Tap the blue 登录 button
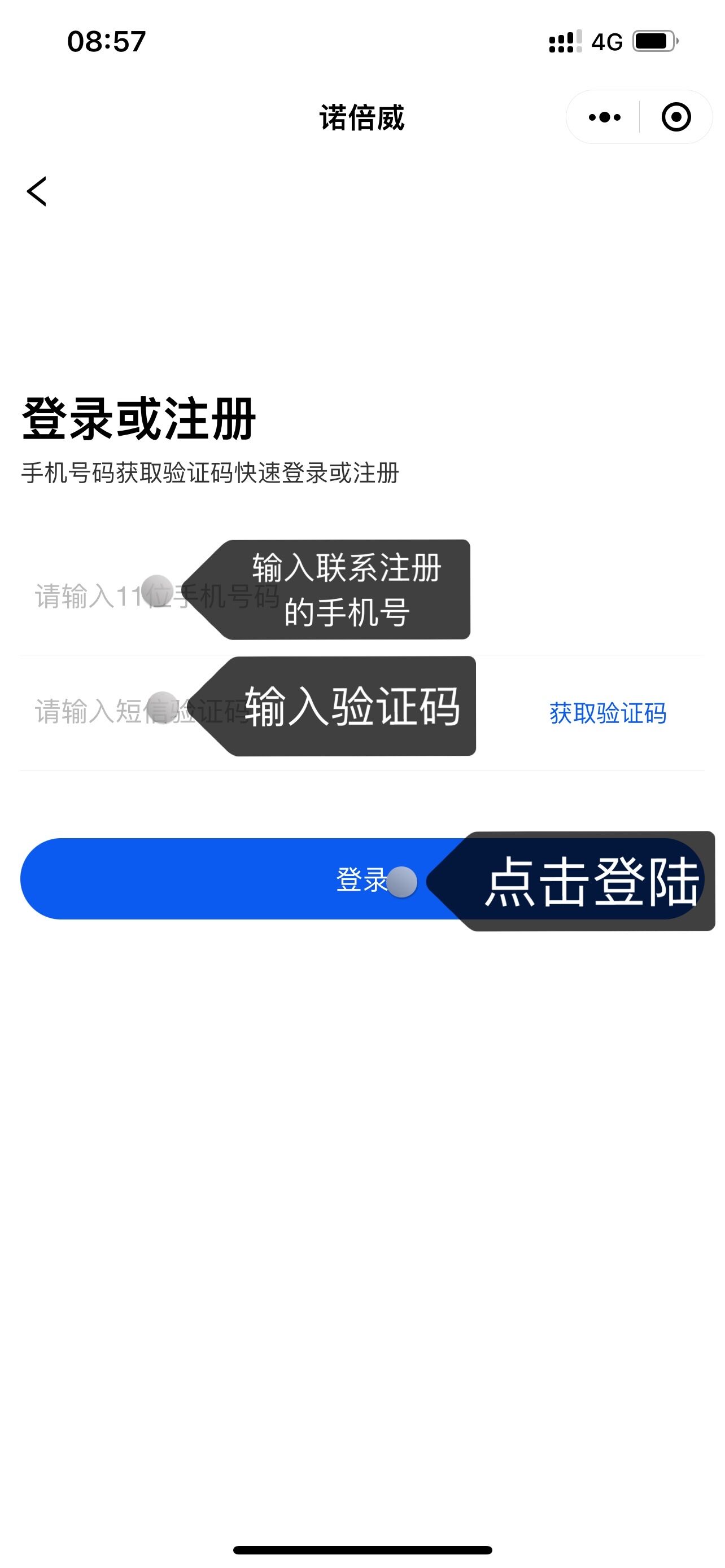The image size is (725, 1568). point(243,879)
